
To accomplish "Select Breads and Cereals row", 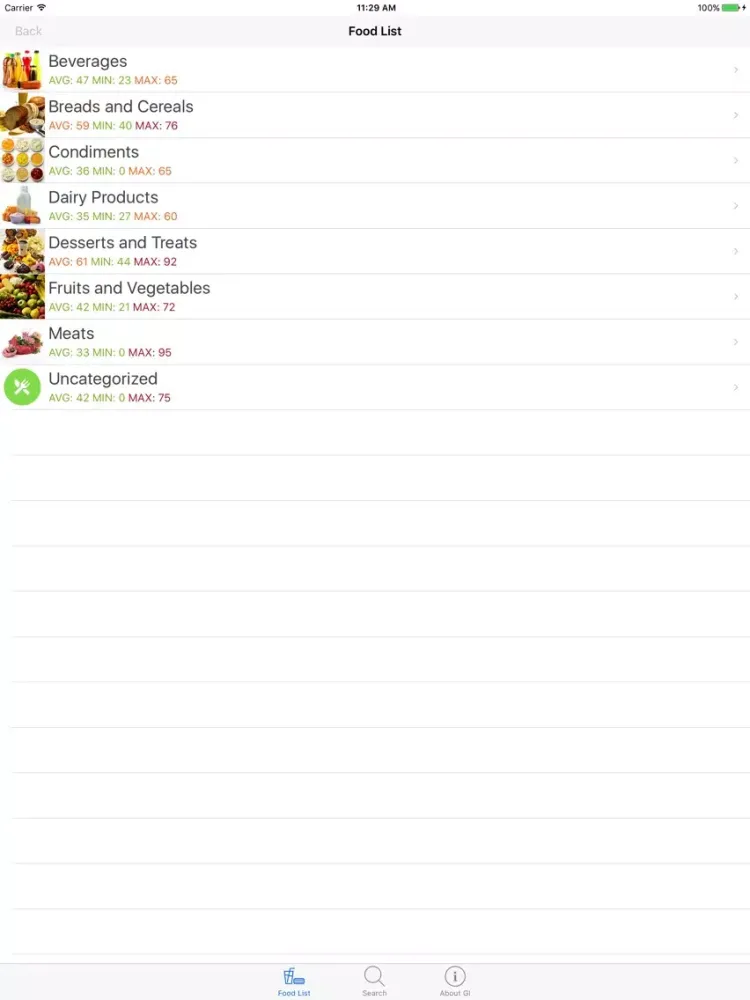I will [375, 115].
